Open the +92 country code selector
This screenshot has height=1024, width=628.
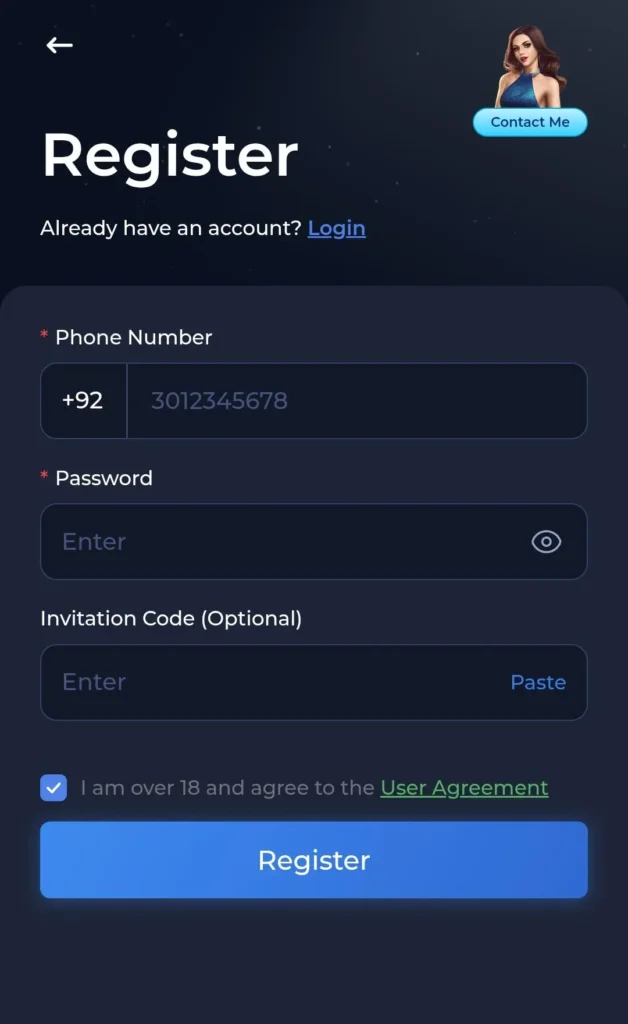84,400
